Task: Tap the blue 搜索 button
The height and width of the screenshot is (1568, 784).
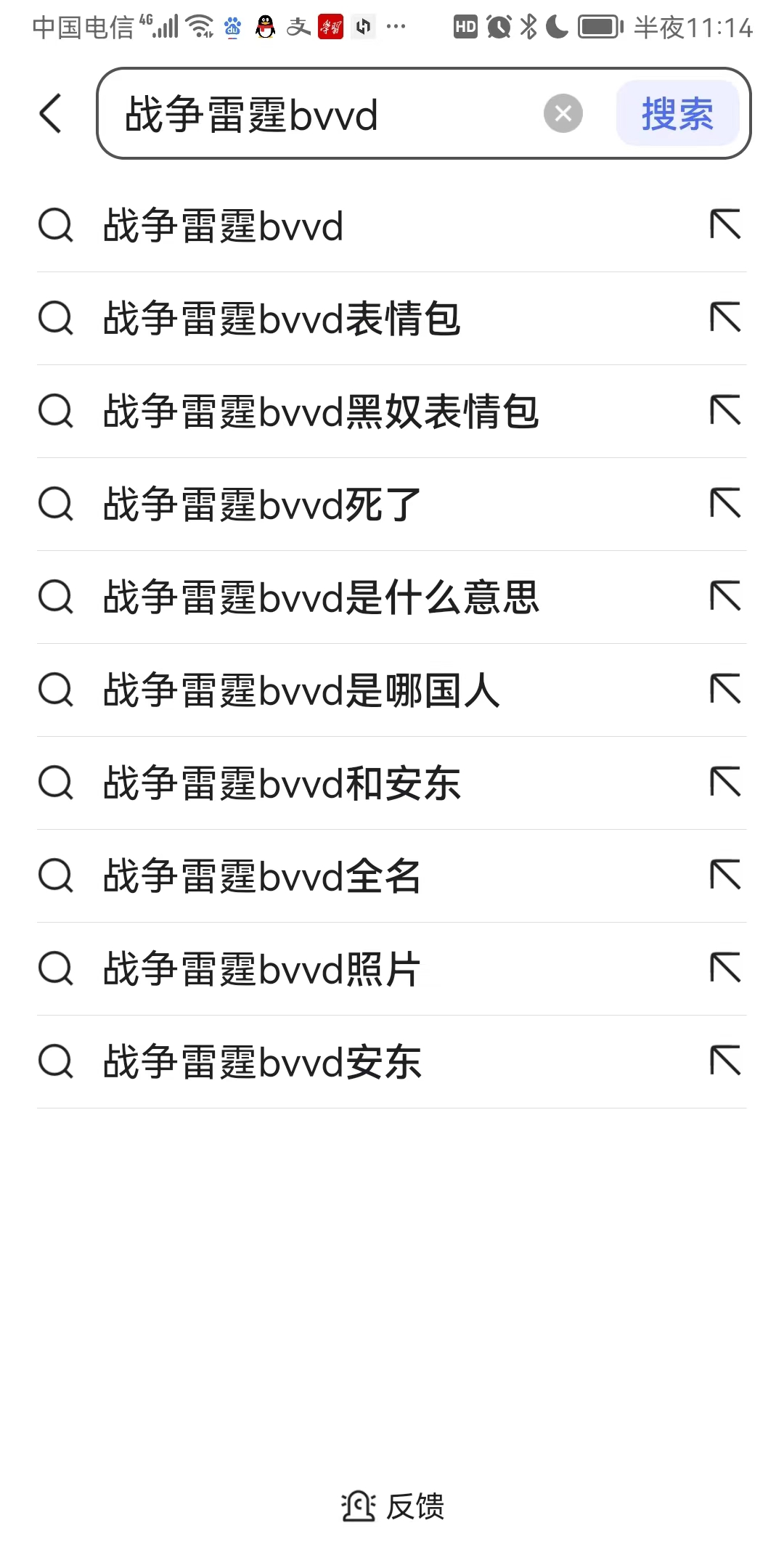Action: tap(677, 113)
